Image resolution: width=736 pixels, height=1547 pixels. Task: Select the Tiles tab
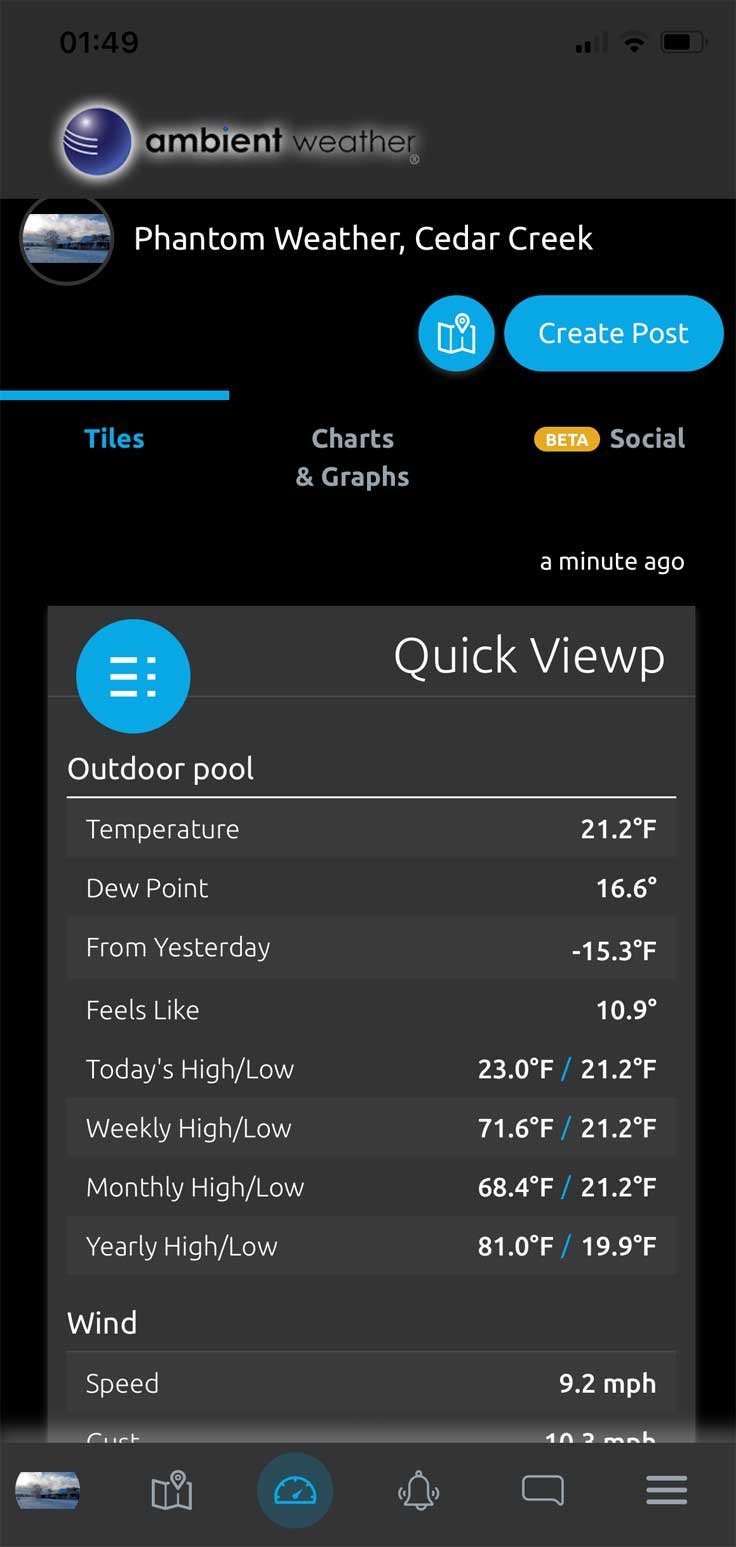(x=114, y=439)
